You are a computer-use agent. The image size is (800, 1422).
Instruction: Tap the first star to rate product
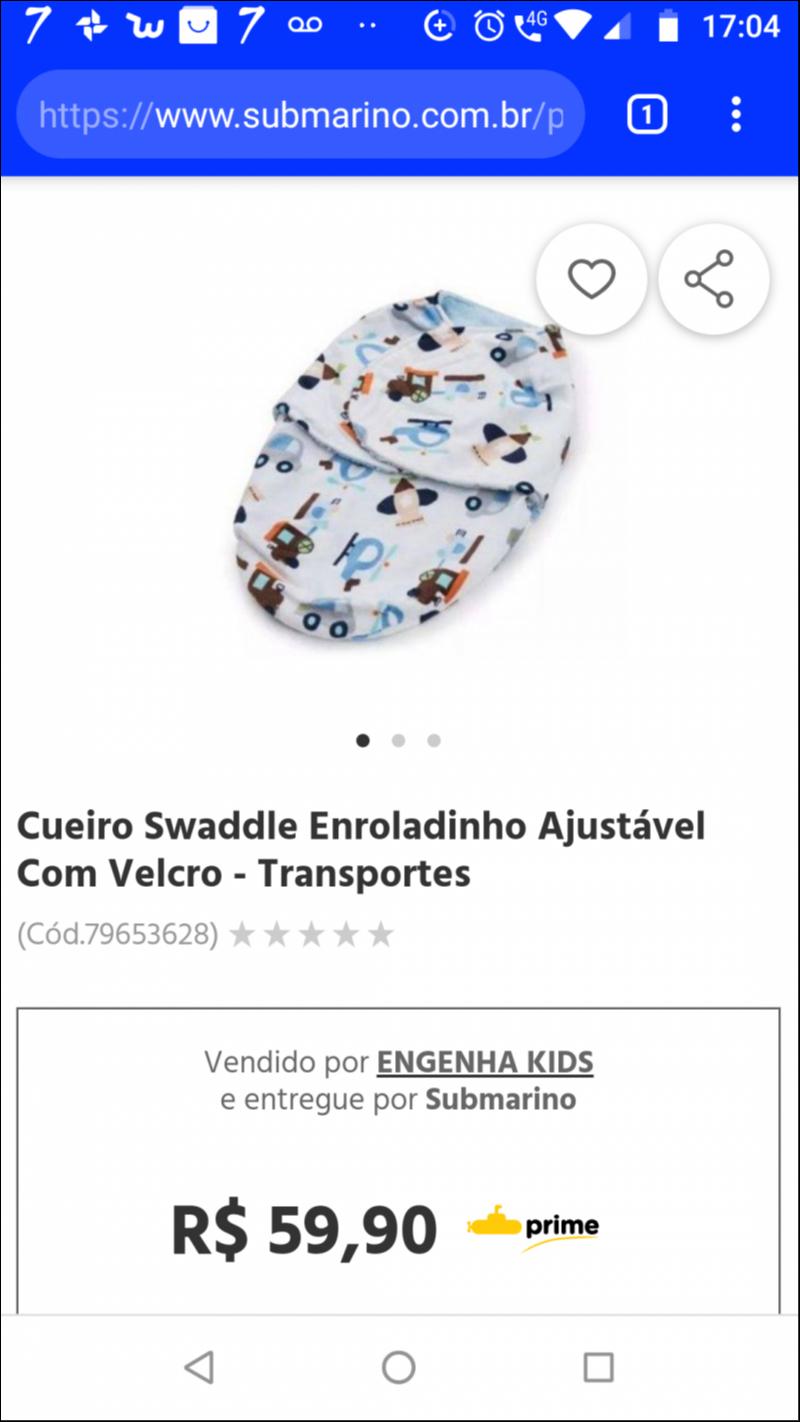[x=243, y=933]
